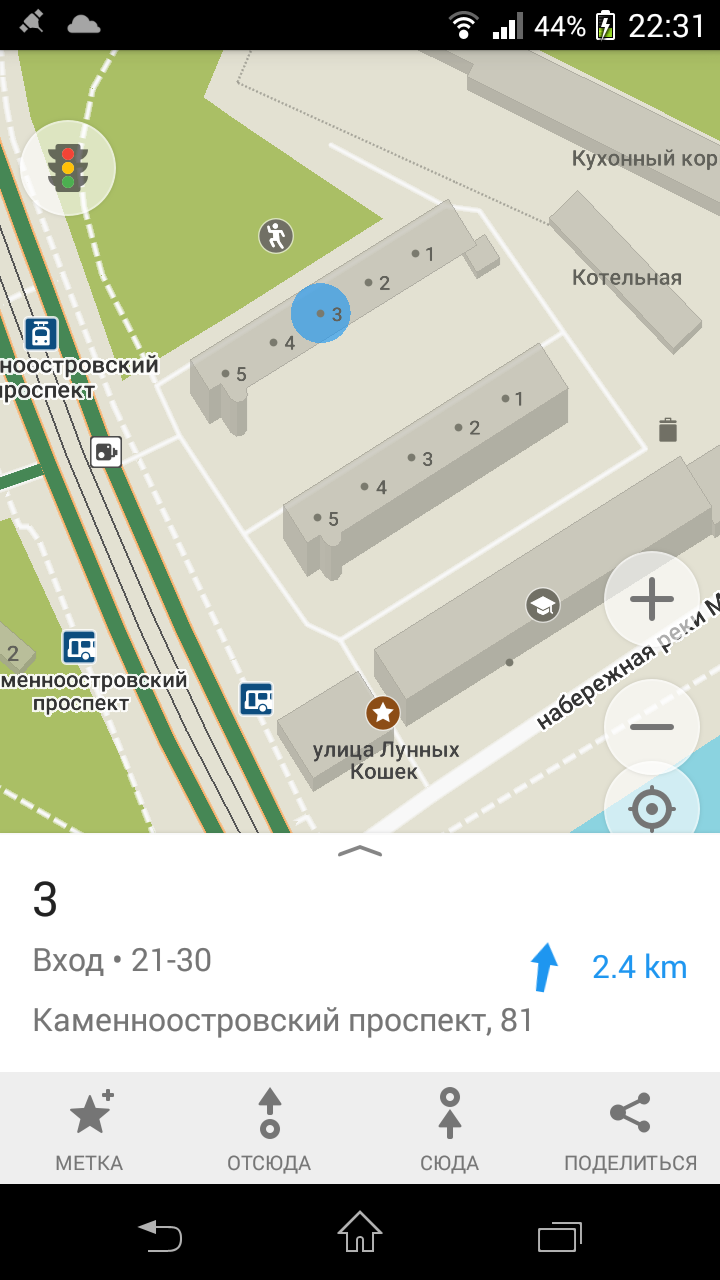The width and height of the screenshot is (720, 1280).
Task: Zoom out of the map
Action: (x=652, y=727)
